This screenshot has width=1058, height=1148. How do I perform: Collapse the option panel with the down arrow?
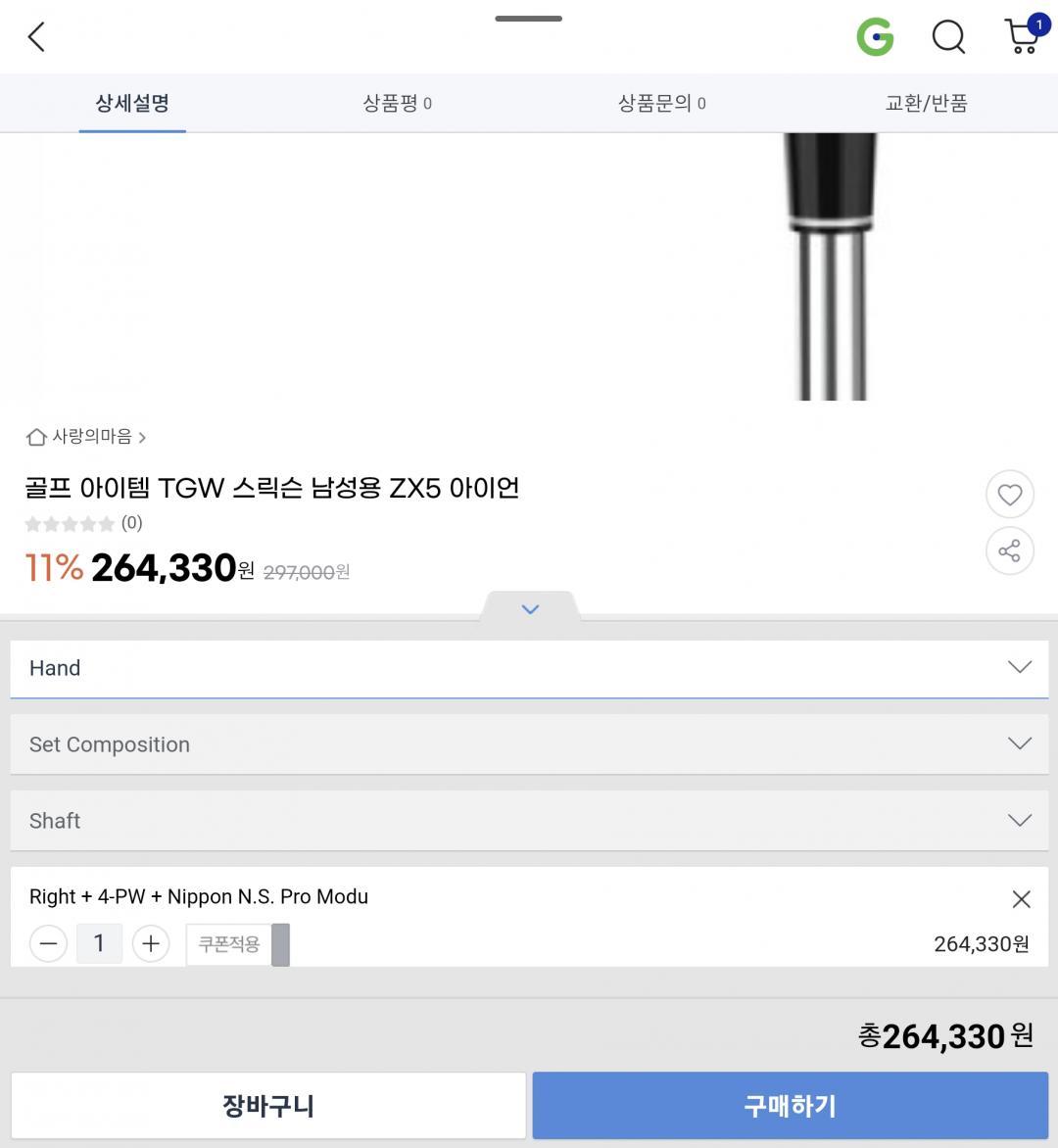click(x=530, y=609)
